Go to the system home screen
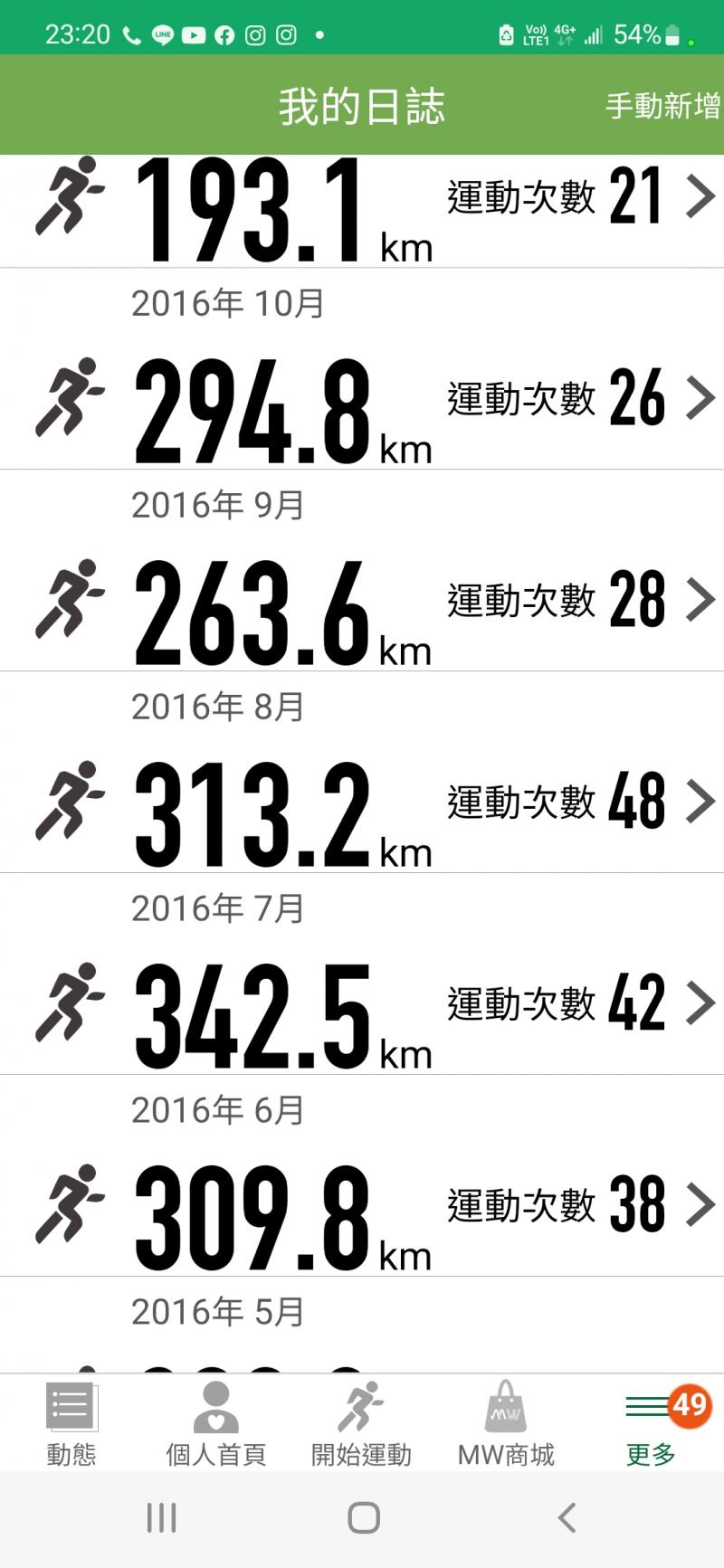The width and height of the screenshot is (724, 1568). [x=363, y=1517]
